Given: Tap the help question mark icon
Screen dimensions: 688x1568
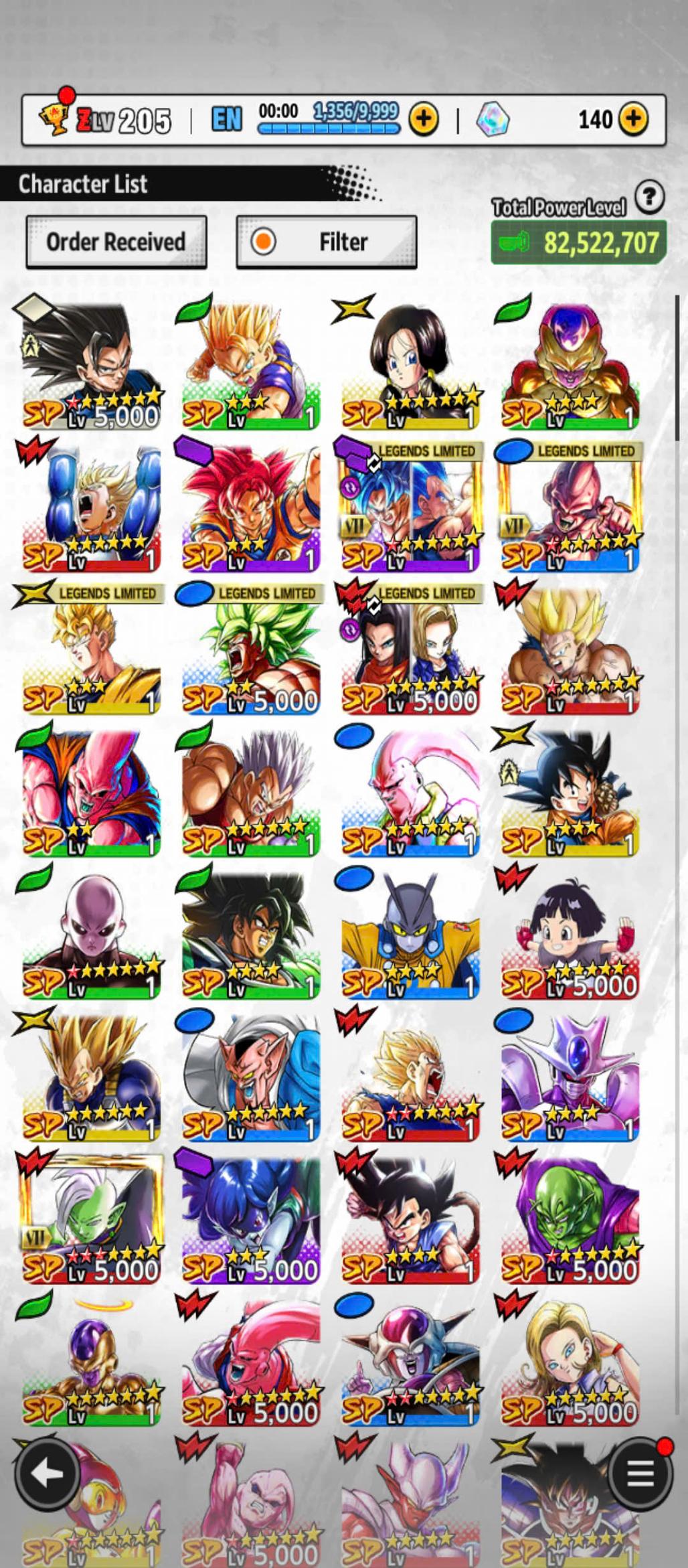Looking at the screenshot, I should [x=649, y=198].
